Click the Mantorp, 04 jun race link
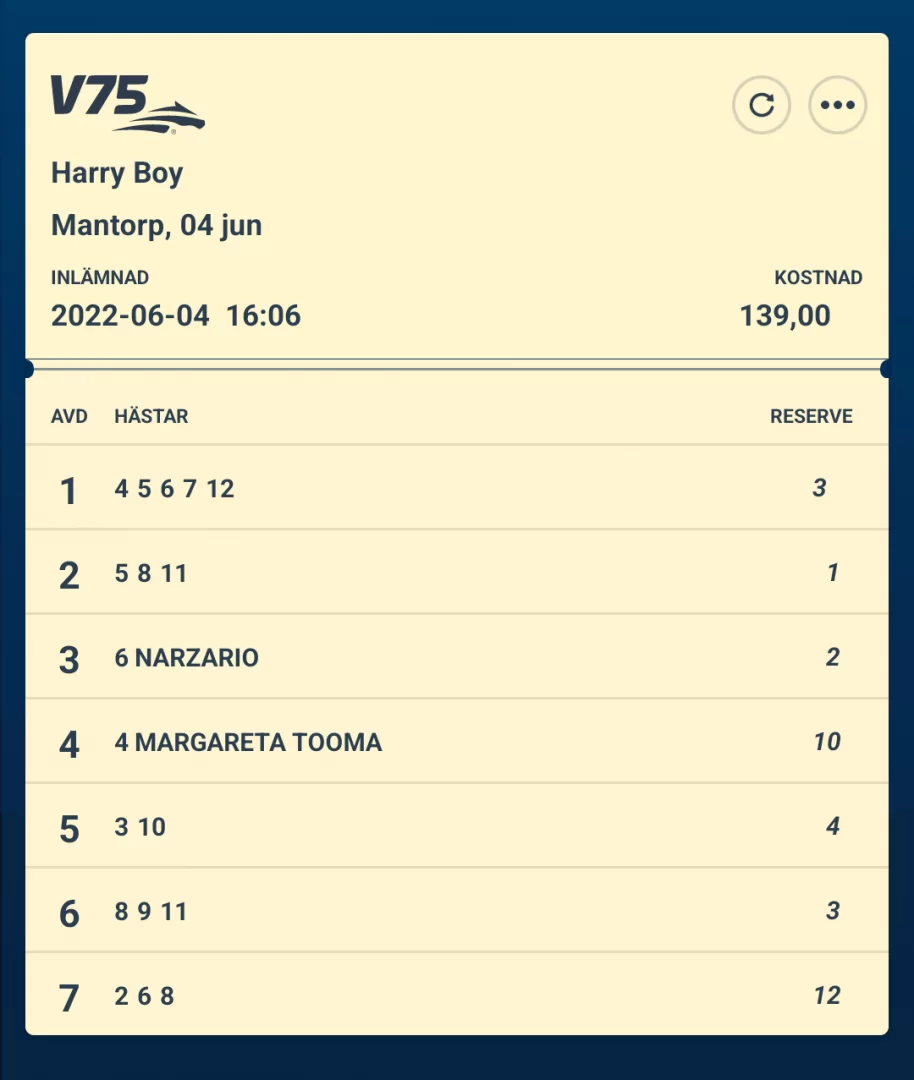Screen dimensions: 914x1080 156,225
